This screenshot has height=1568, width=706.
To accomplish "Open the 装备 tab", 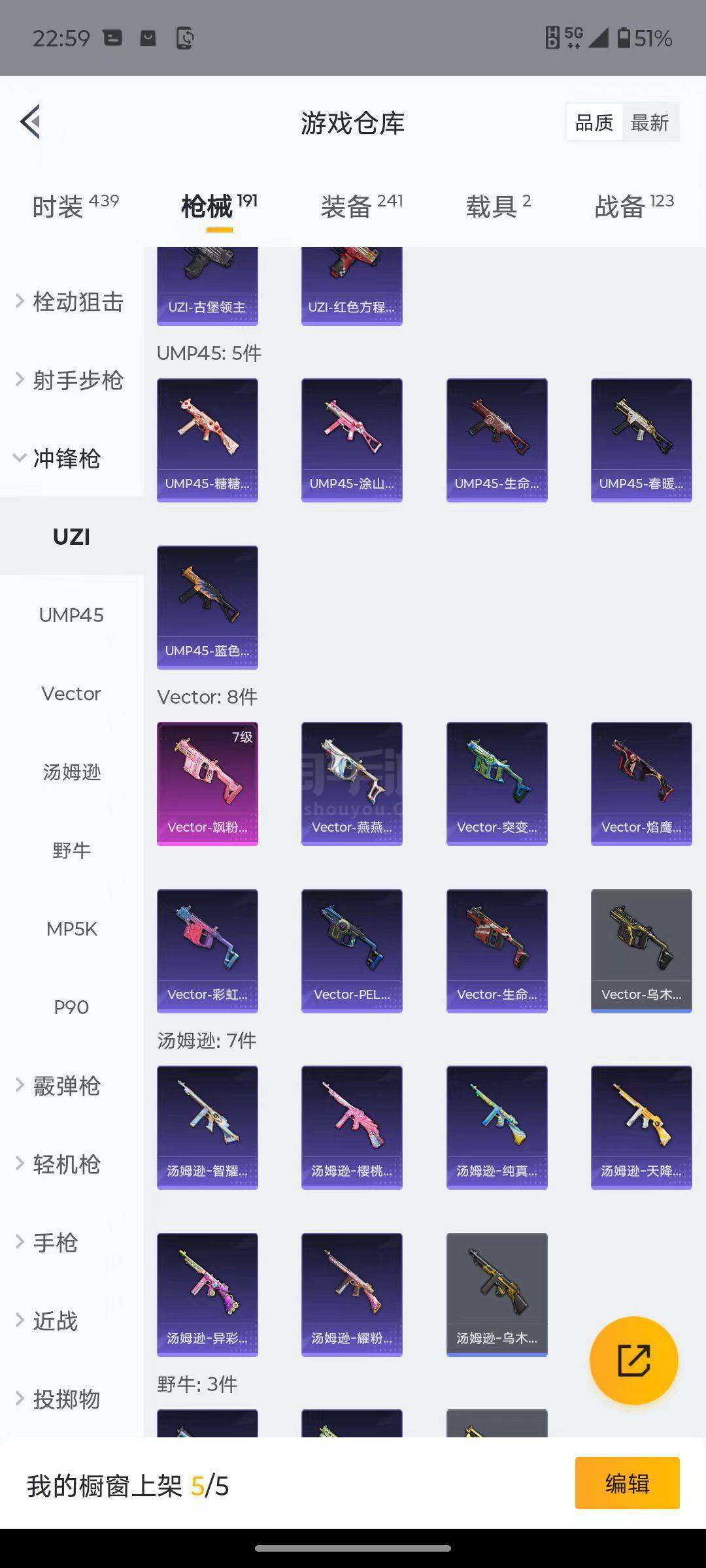I will [361, 206].
